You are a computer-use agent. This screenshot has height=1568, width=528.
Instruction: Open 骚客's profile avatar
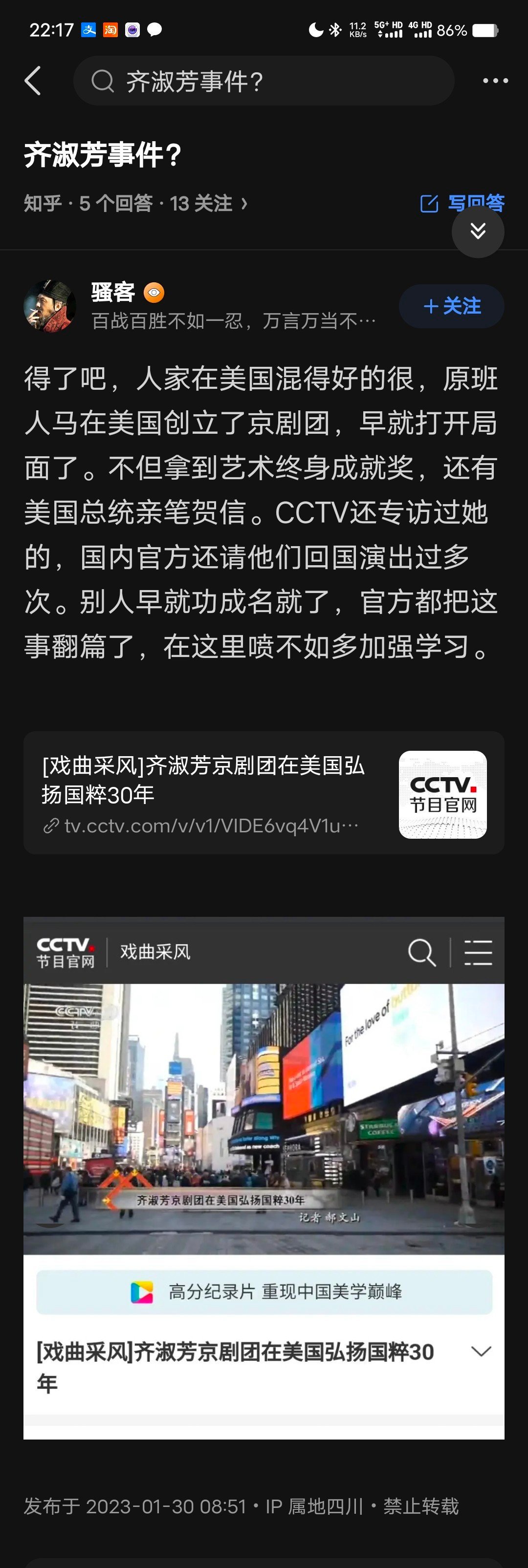tap(50, 306)
